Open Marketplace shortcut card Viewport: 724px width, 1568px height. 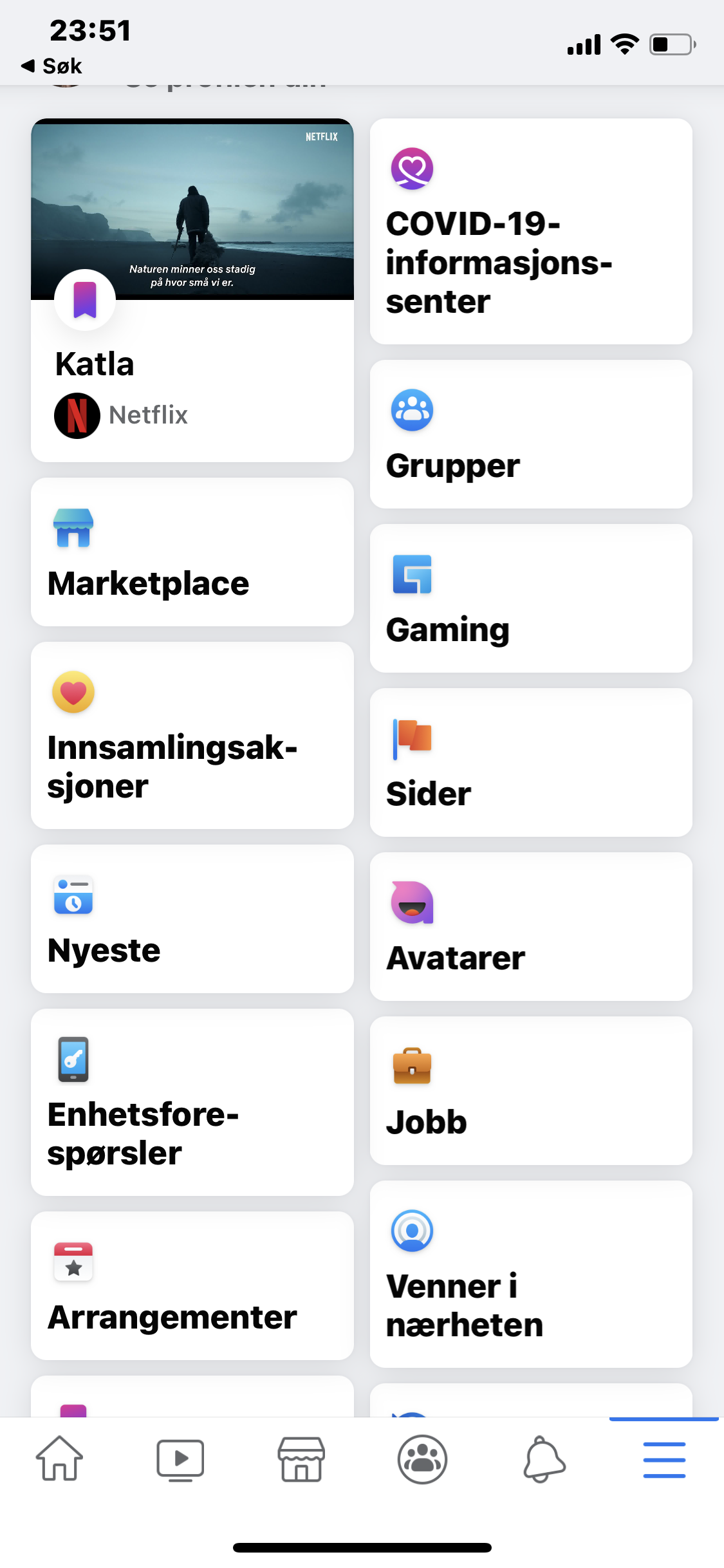click(192, 552)
